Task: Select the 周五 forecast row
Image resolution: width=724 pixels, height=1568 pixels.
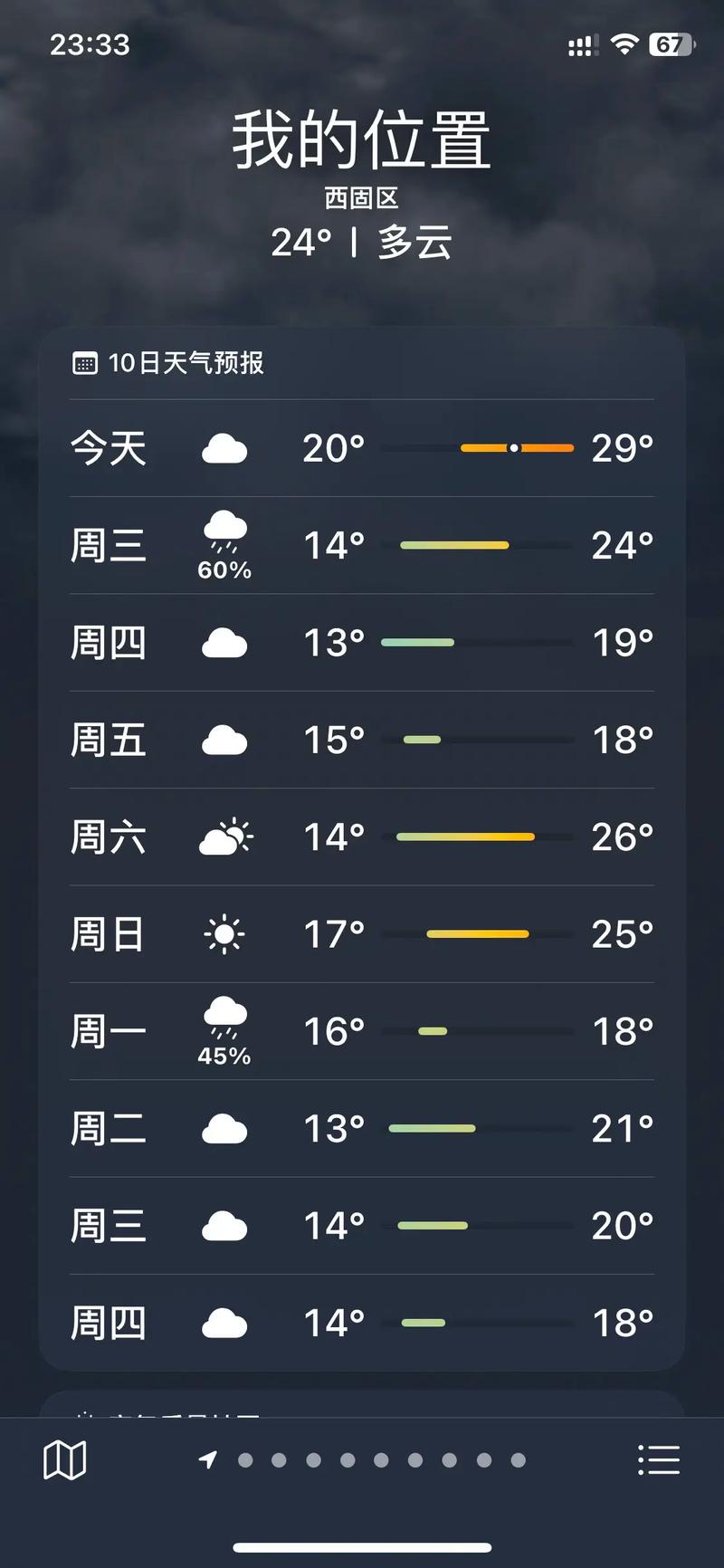Action: [x=360, y=740]
